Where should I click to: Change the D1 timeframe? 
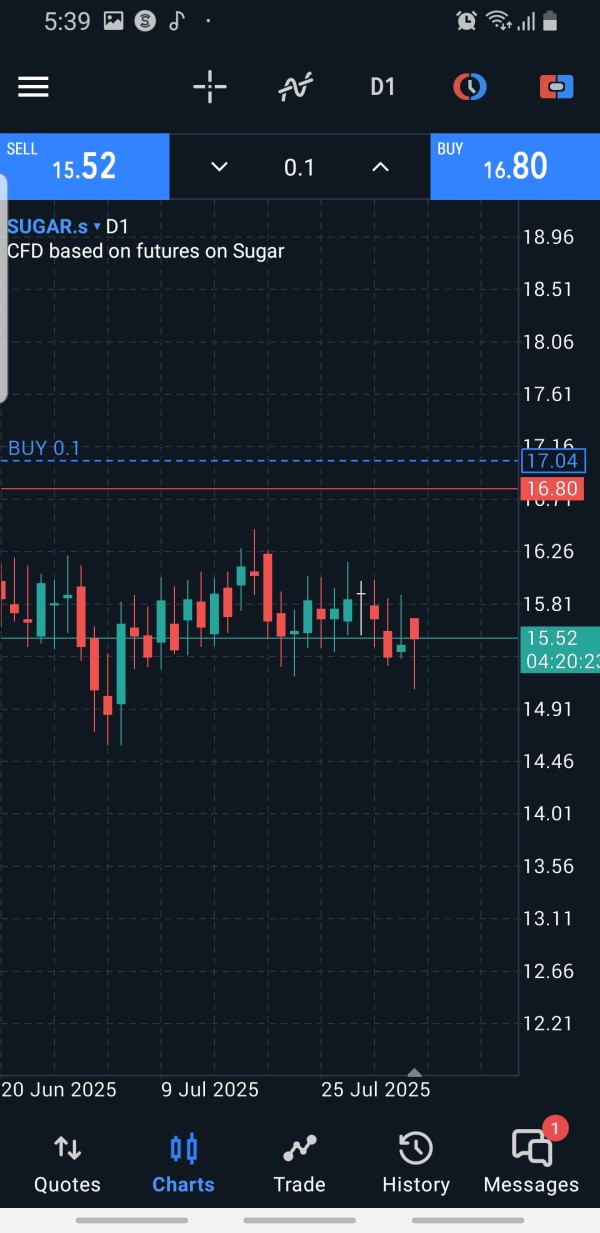[x=383, y=87]
